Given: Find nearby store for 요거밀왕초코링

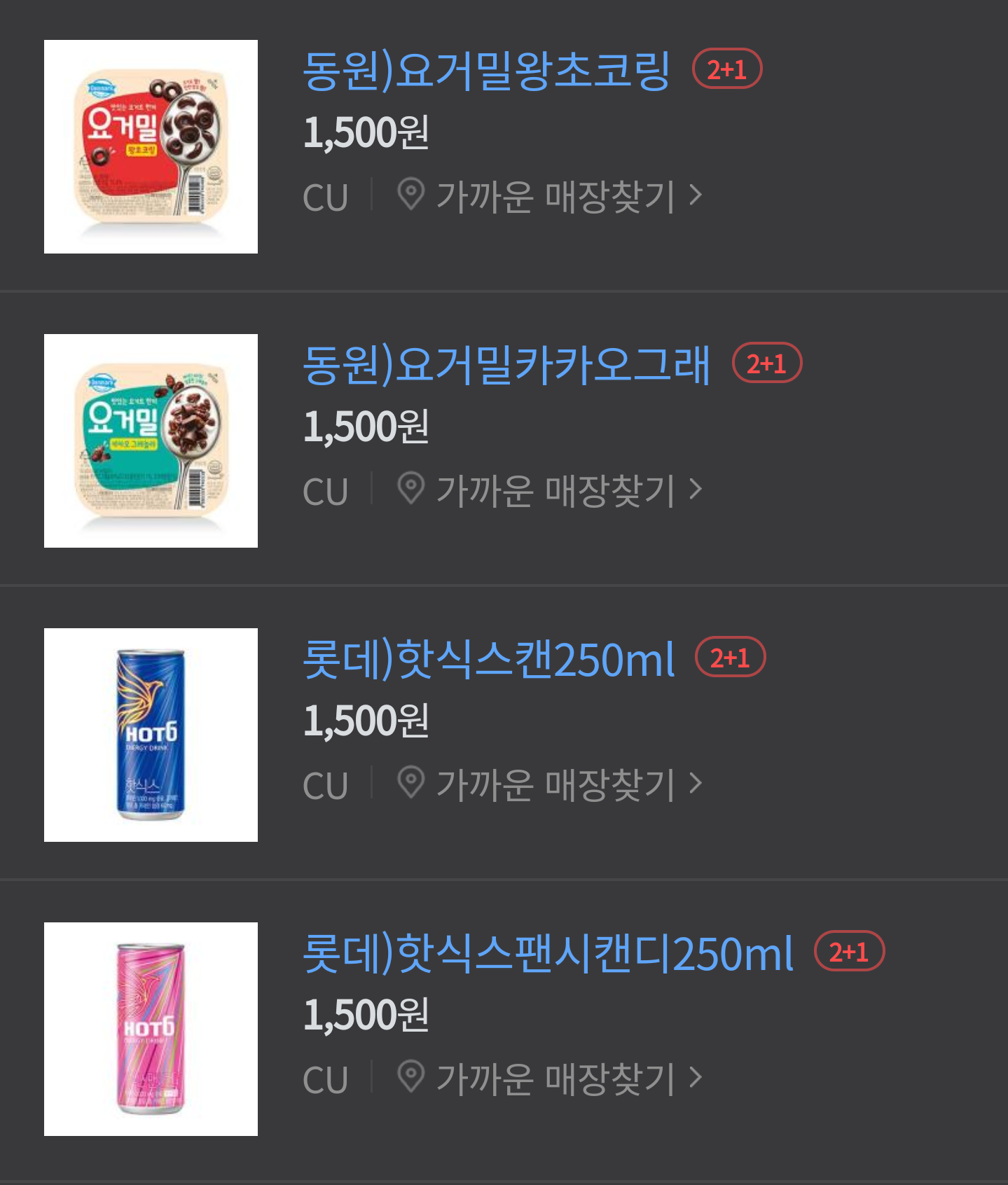Looking at the screenshot, I should pyautogui.click(x=550, y=196).
